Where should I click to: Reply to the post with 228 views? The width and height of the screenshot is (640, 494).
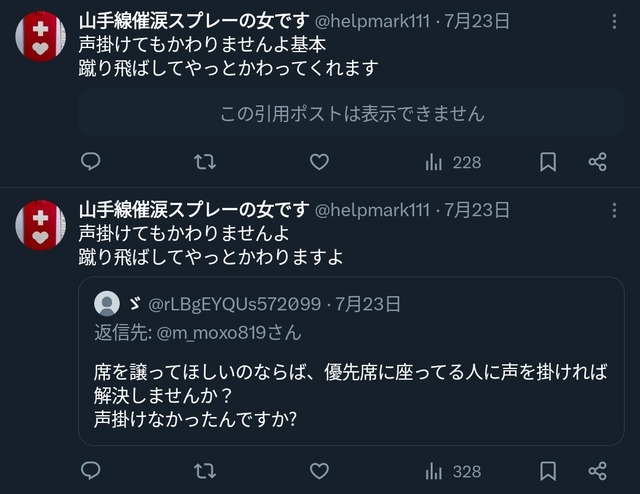(90, 162)
